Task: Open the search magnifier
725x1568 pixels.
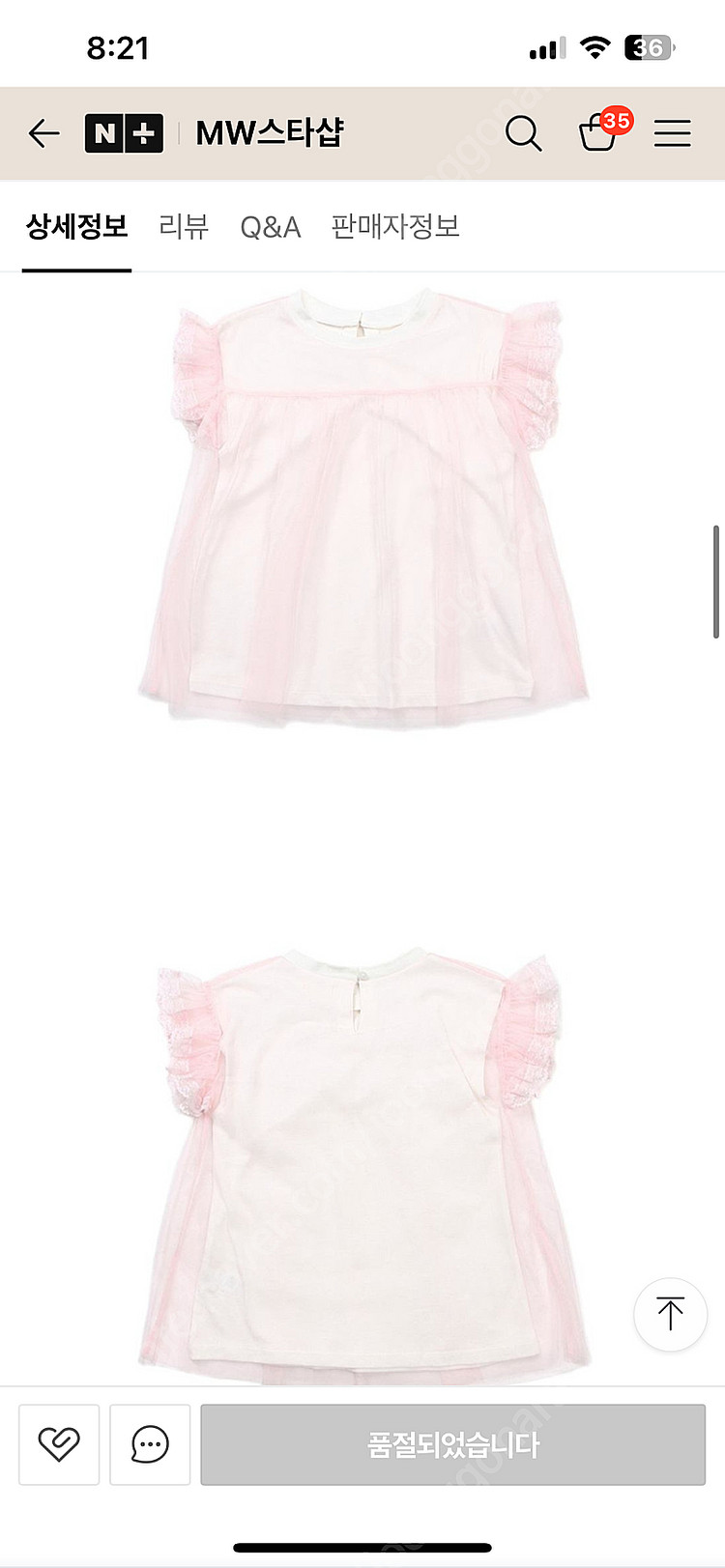Action: click(x=523, y=133)
